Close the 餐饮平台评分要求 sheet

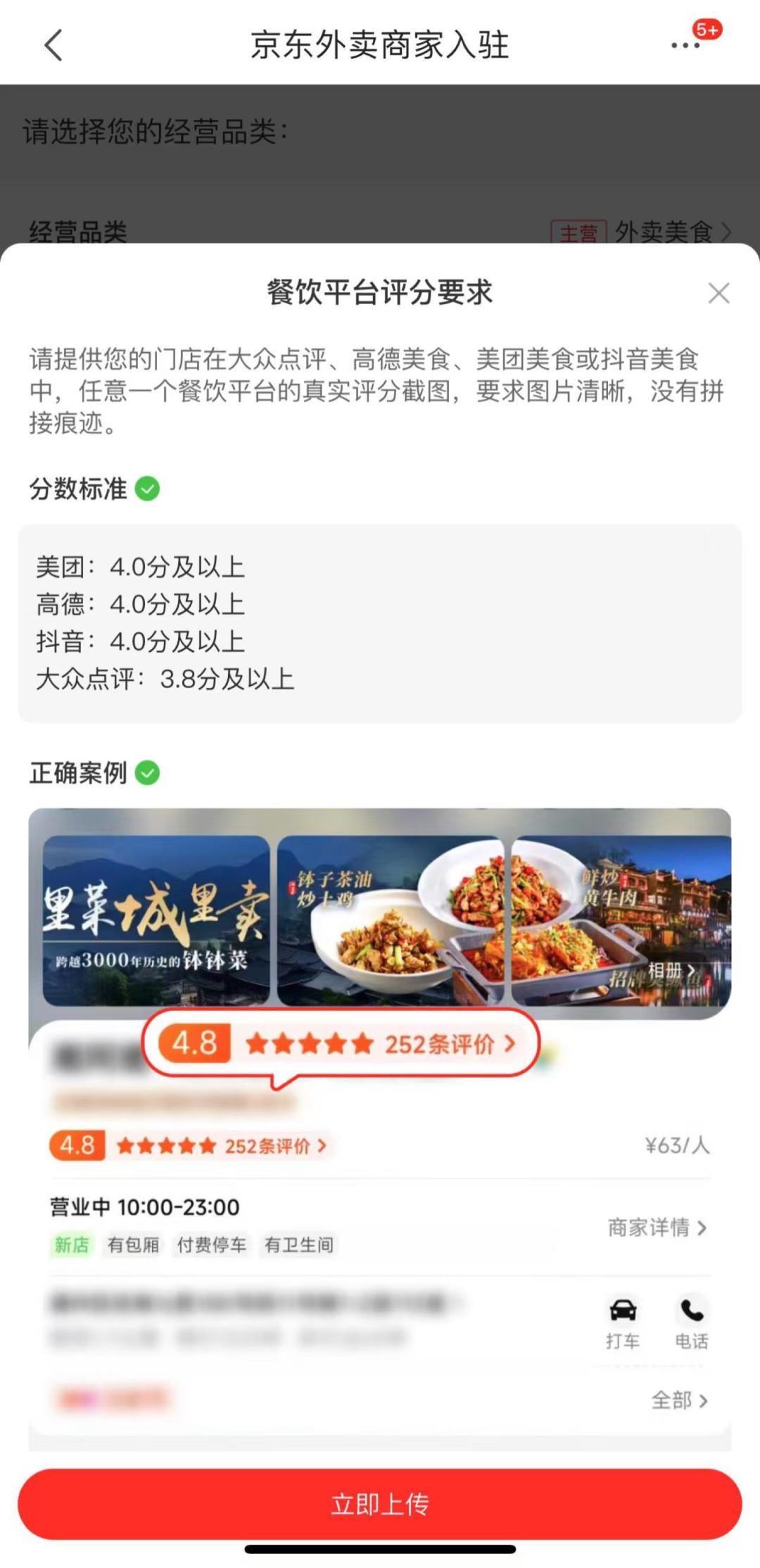tap(718, 293)
